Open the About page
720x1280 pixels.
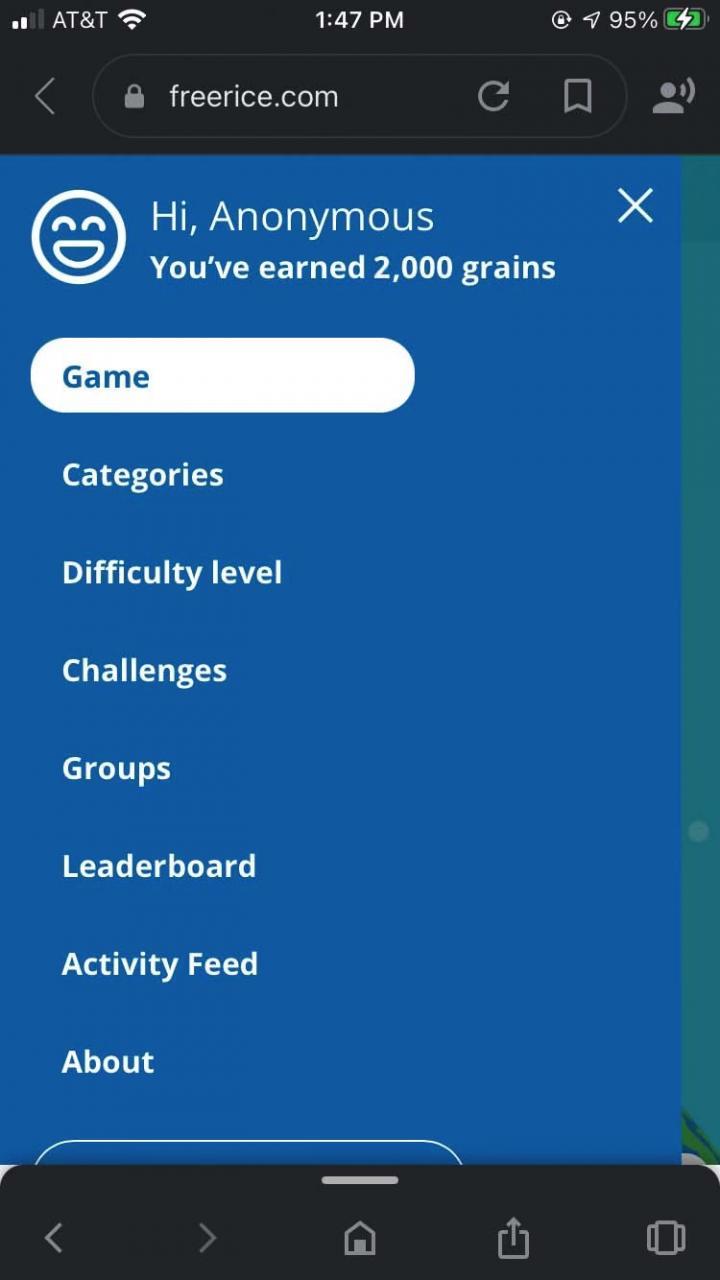[108, 1062]
